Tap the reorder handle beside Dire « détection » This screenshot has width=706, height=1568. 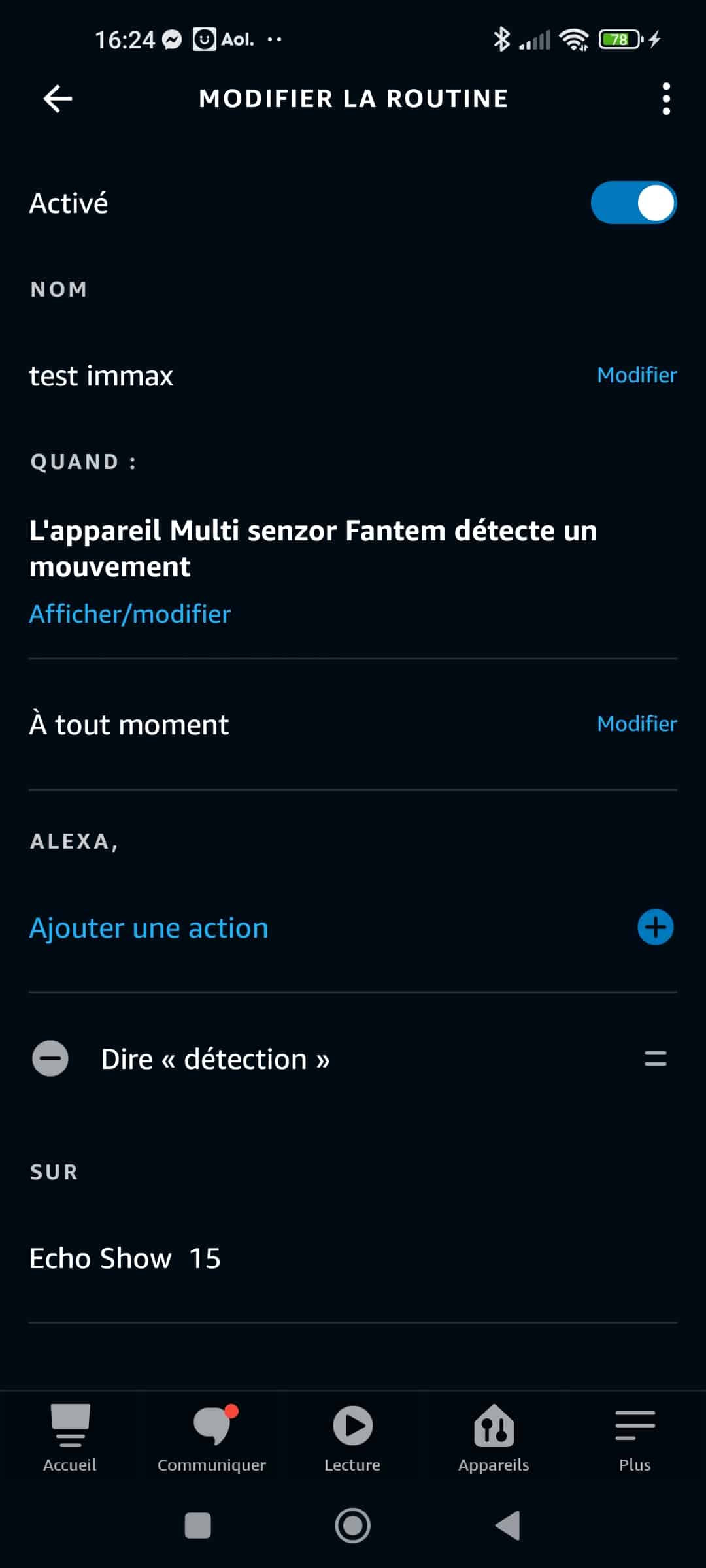pos(655,1058)
